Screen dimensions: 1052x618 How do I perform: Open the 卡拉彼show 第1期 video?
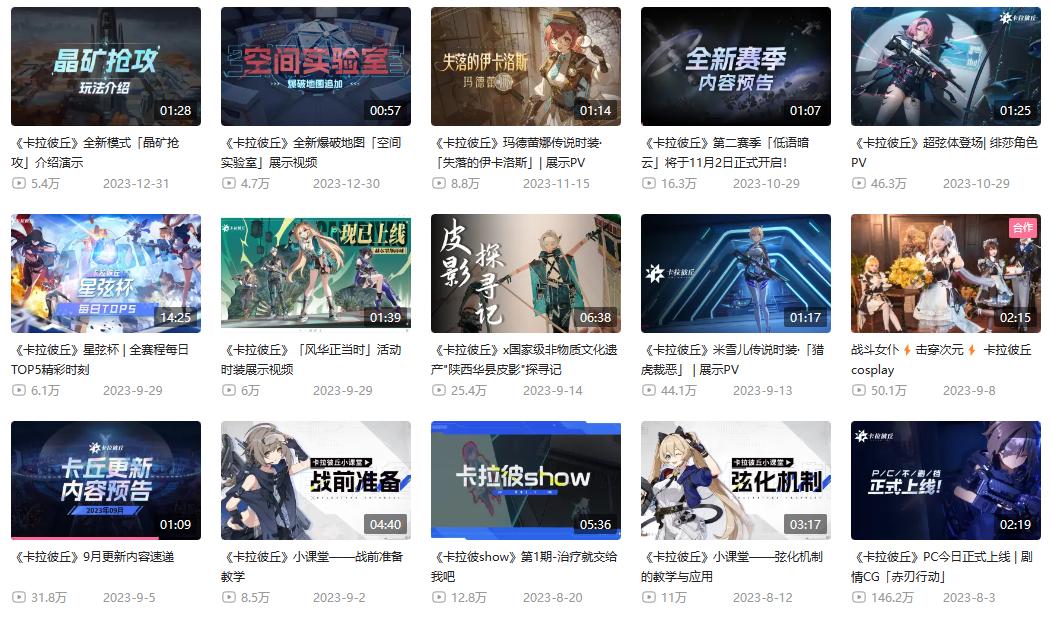(525, 480)
